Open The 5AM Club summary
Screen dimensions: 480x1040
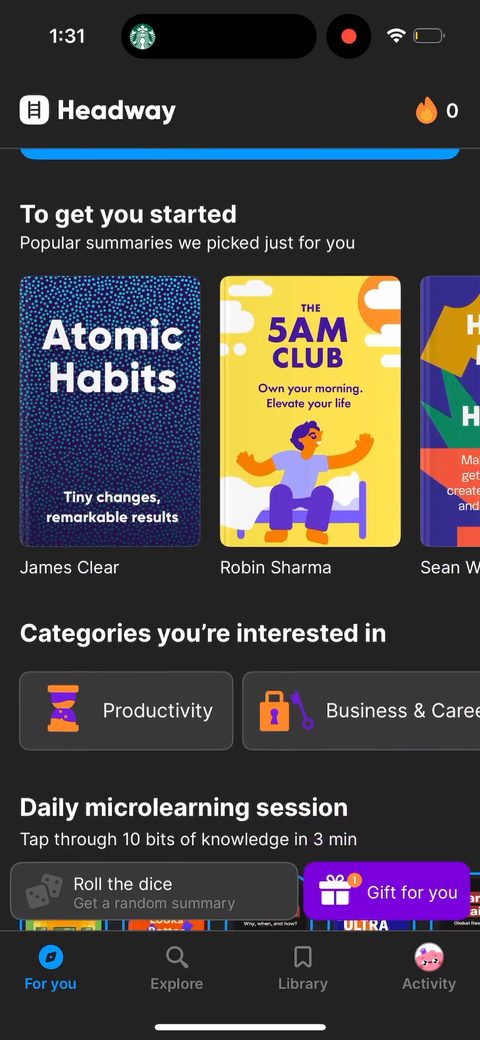pos(310,411)
